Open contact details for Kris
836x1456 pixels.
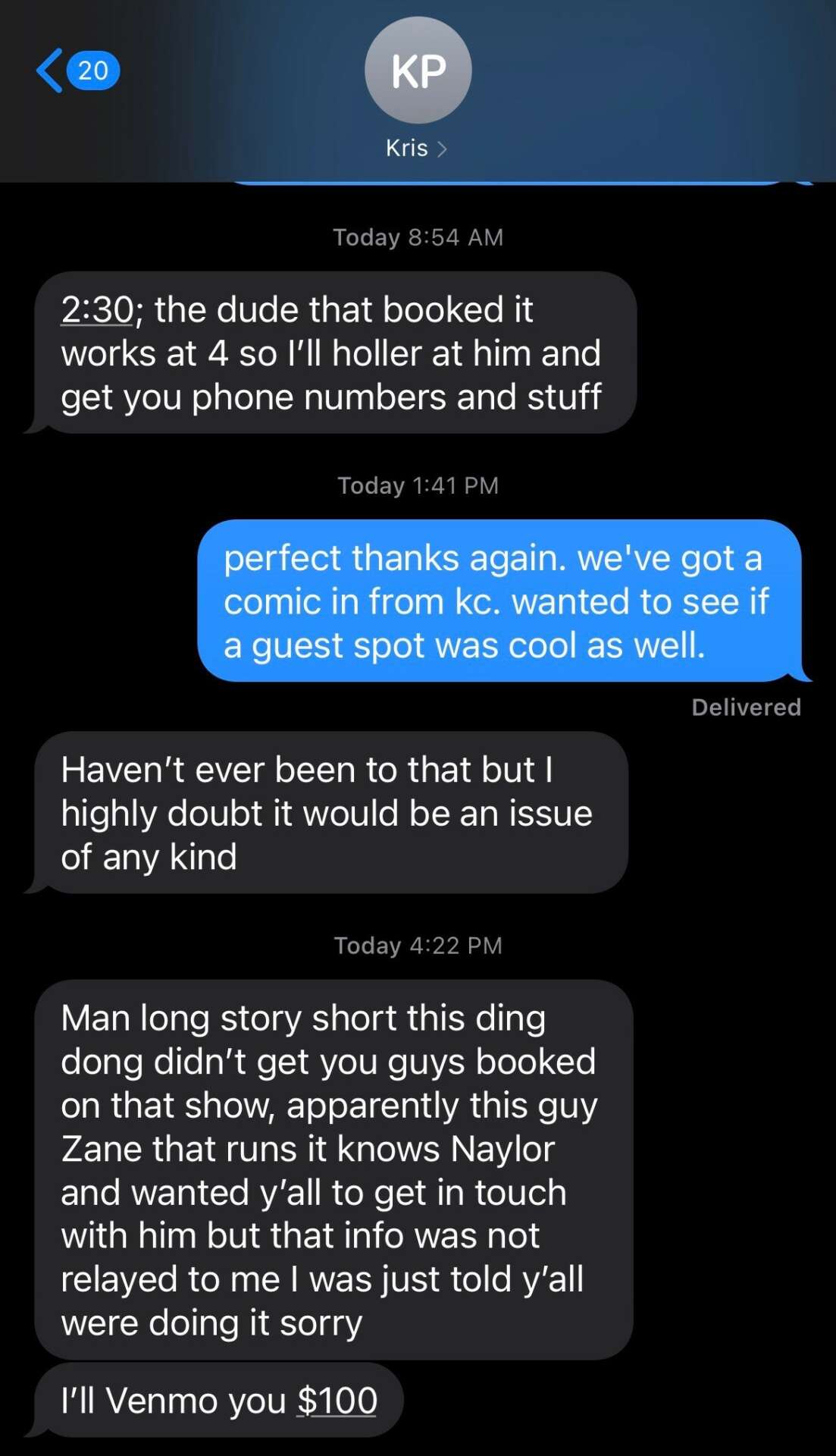click(x=417, y=147)
